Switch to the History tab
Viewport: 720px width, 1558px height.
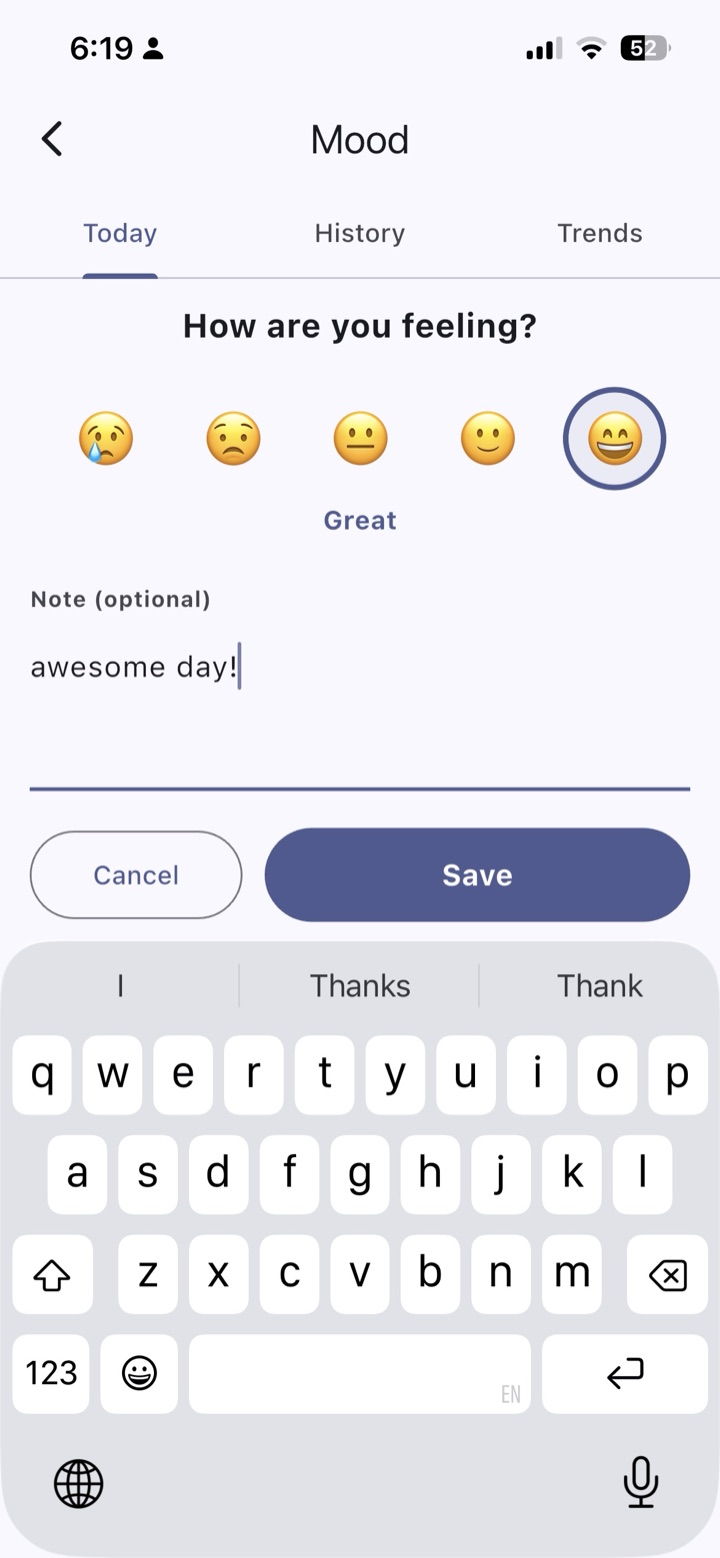[360, 233]
